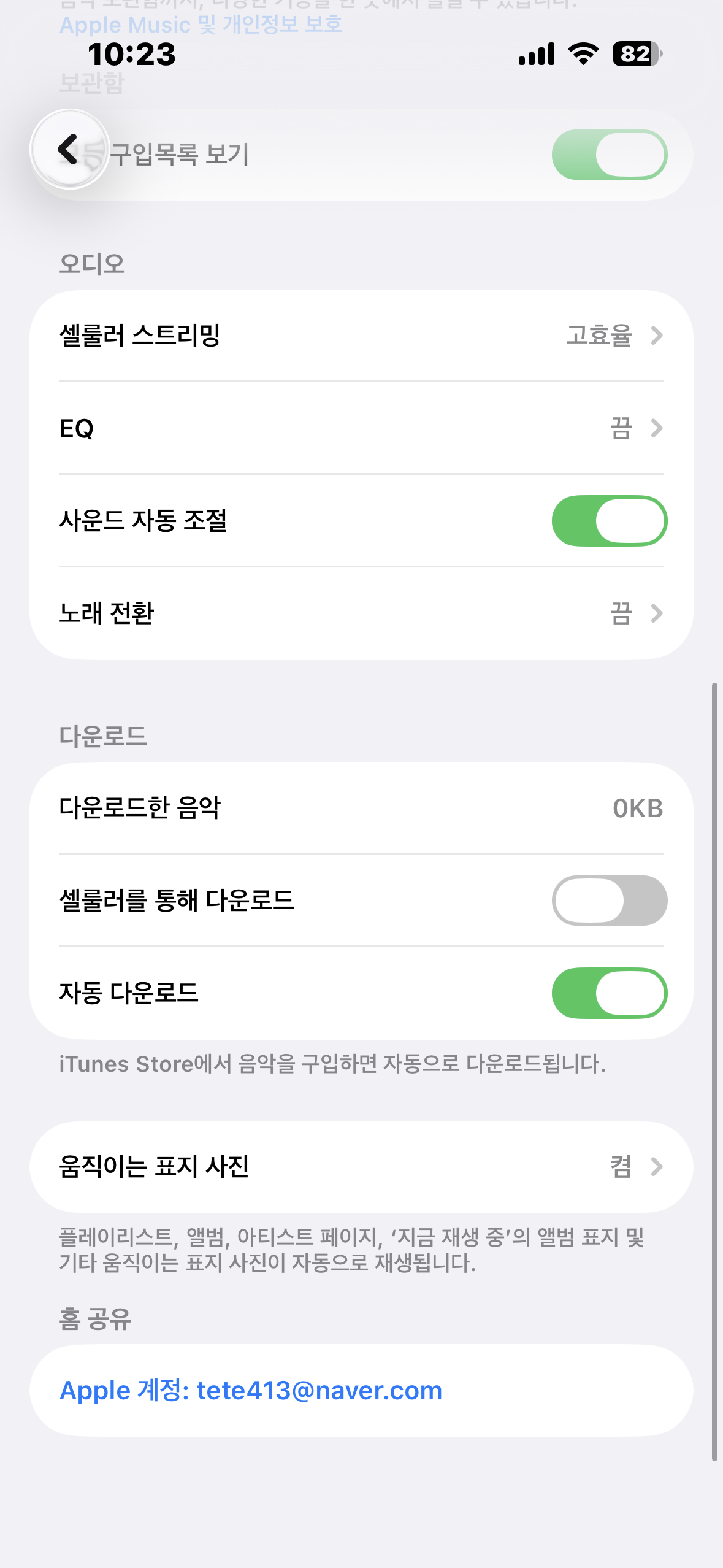Enable 셀룰러를 통해 다운로드 switch
Image resolution: width=723 pixels, height=1568 pixels.
609,901
